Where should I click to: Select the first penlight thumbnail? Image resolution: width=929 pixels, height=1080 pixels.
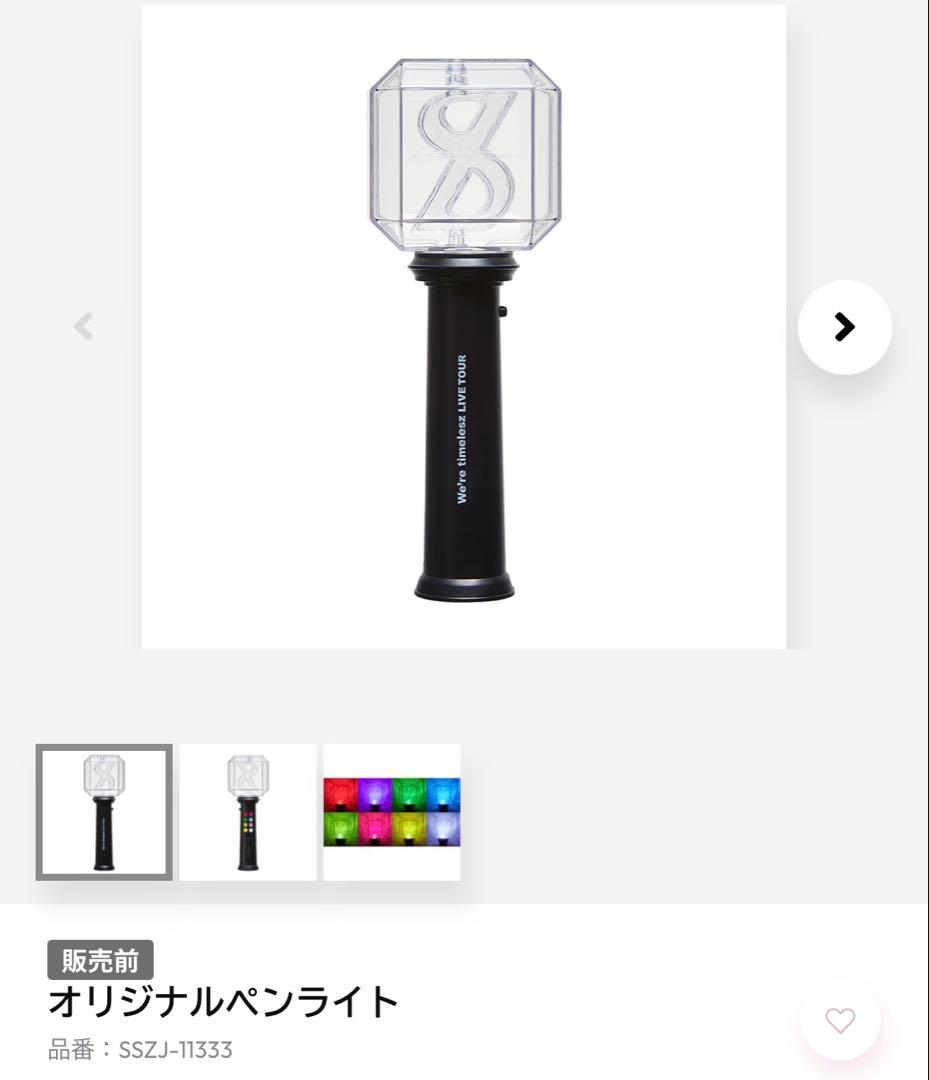104,812
